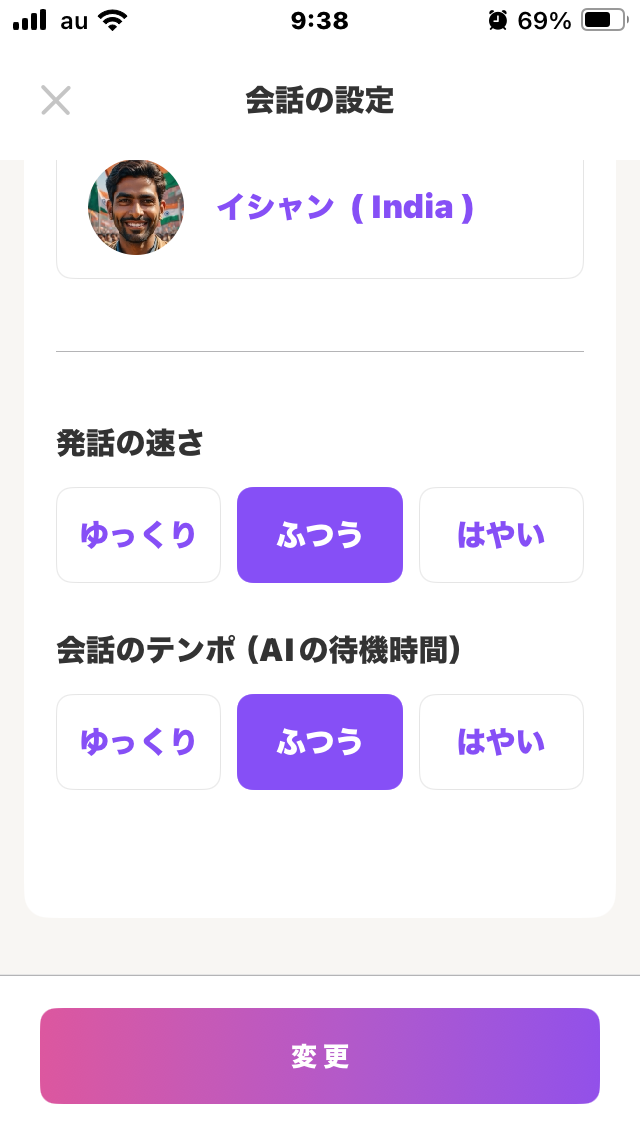Image resolution: width=640 pixels, height=1136 pixels.
Task: Set 会話のテンポ to ゆっくり
Action: pyautogui.click(x=139, y=742)
